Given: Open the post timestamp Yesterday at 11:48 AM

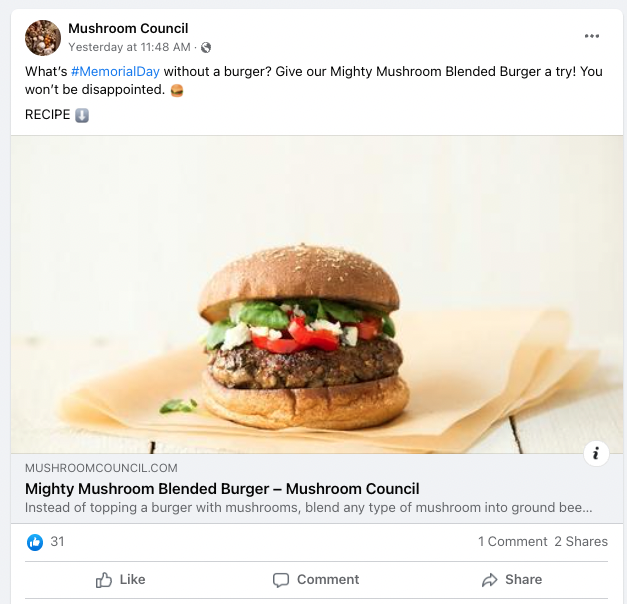Looking at the screenshot, I should tap(129, 47).
